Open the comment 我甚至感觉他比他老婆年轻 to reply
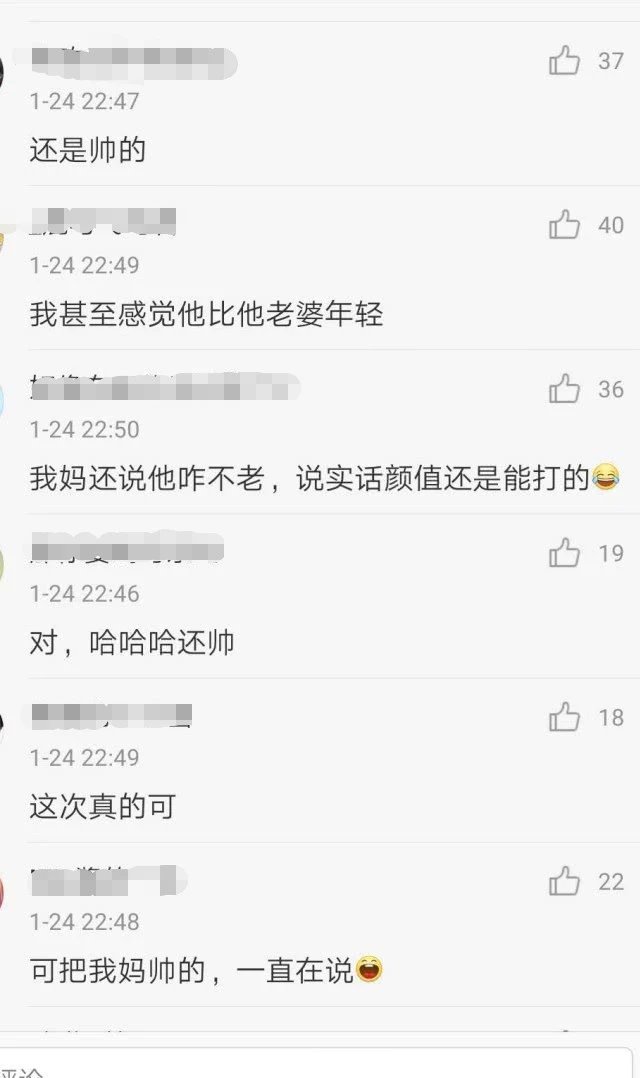 206,315
